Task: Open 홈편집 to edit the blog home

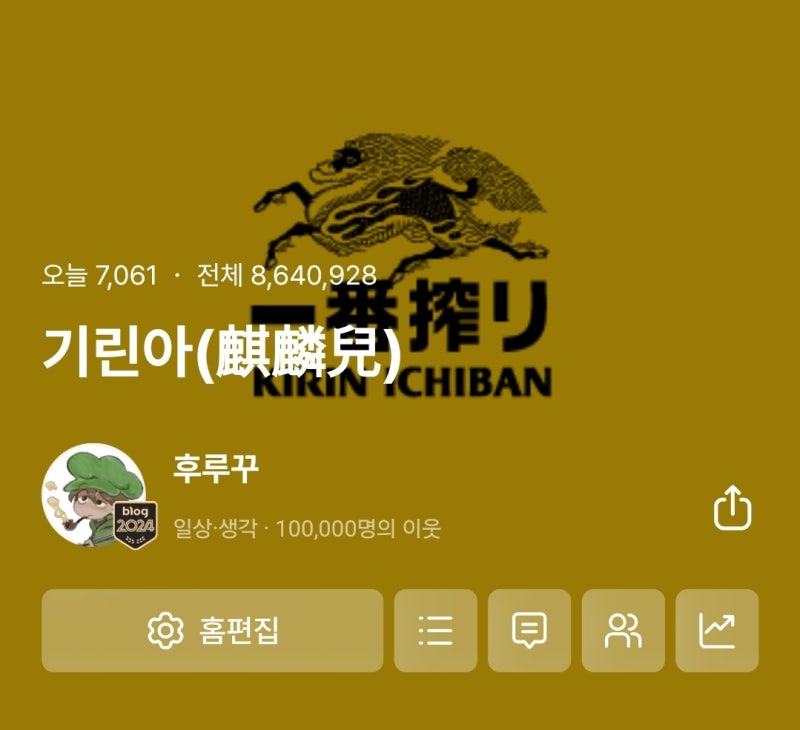Action: 212,631
